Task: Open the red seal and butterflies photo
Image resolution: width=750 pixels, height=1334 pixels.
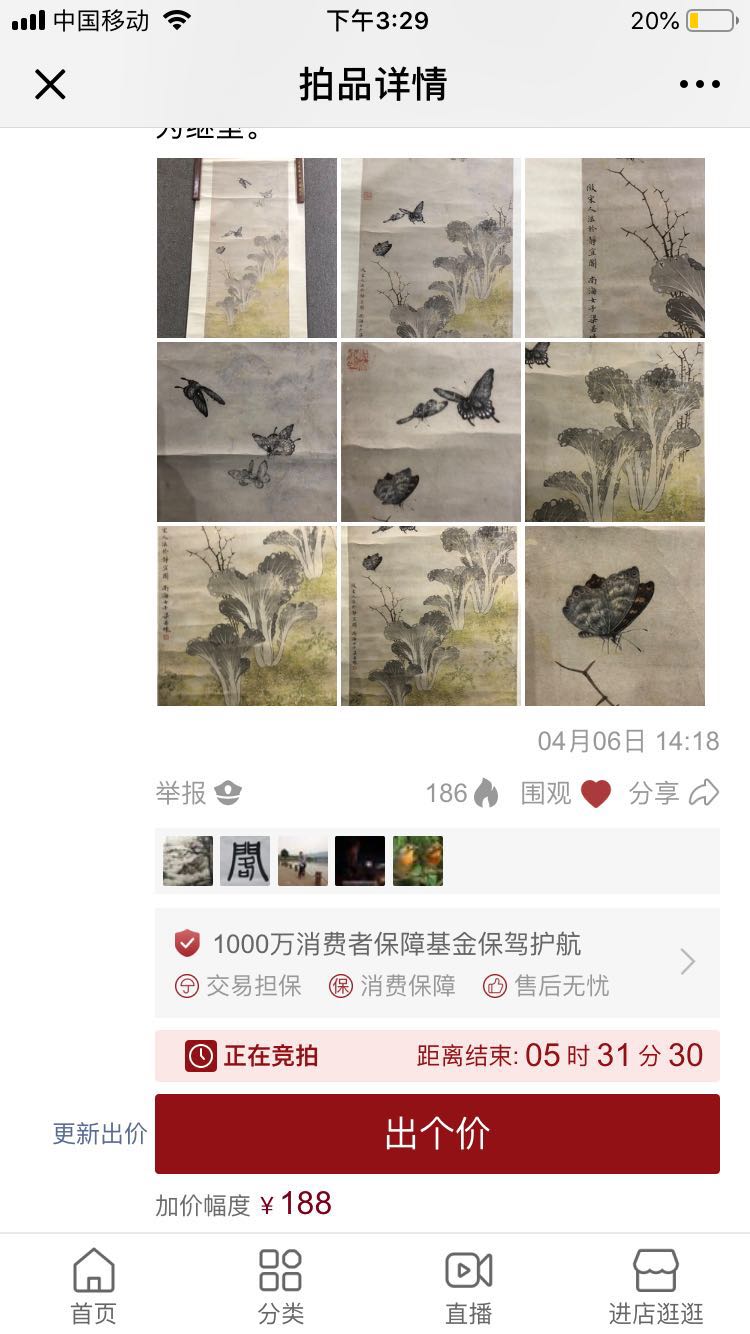Action: click(x=430, y=431)
